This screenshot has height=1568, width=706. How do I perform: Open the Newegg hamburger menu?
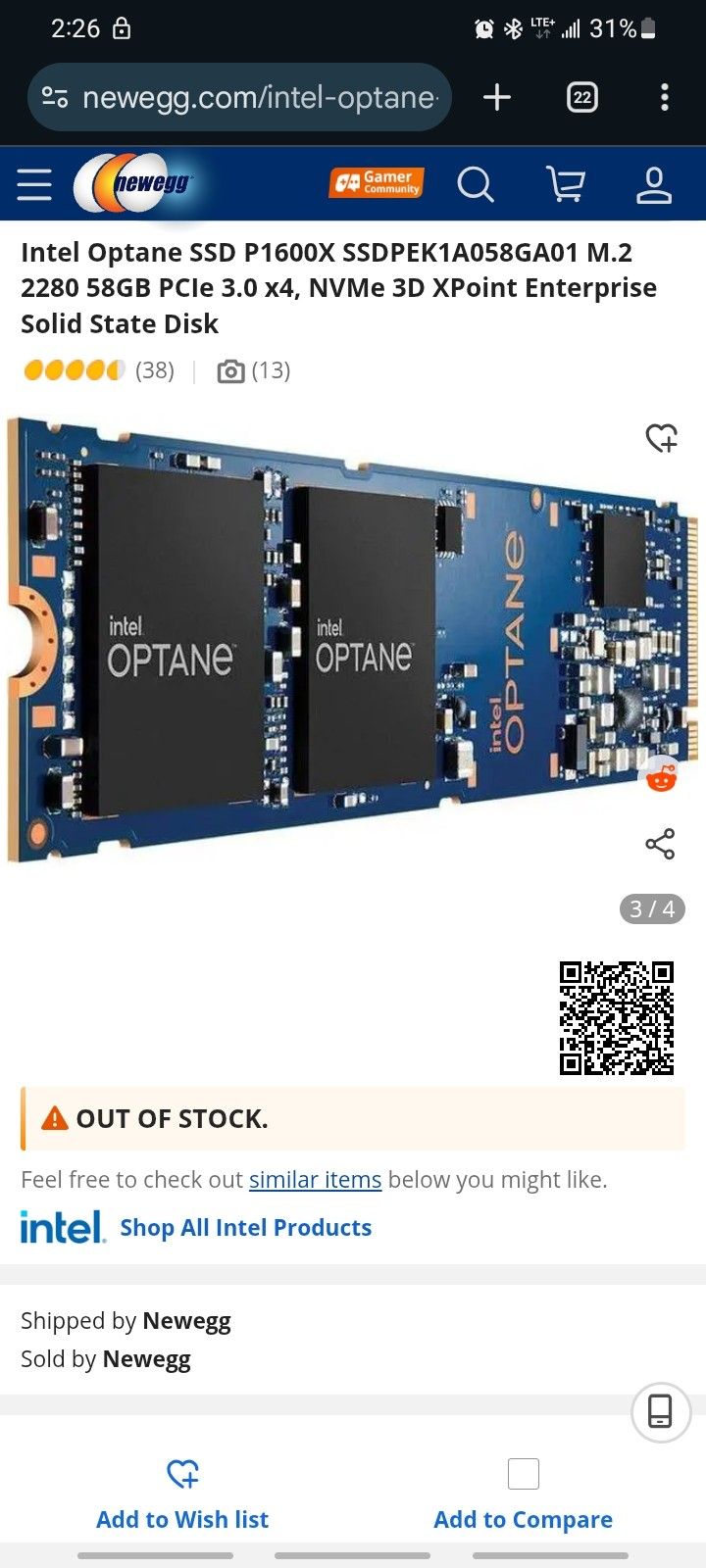coord(33,184)
